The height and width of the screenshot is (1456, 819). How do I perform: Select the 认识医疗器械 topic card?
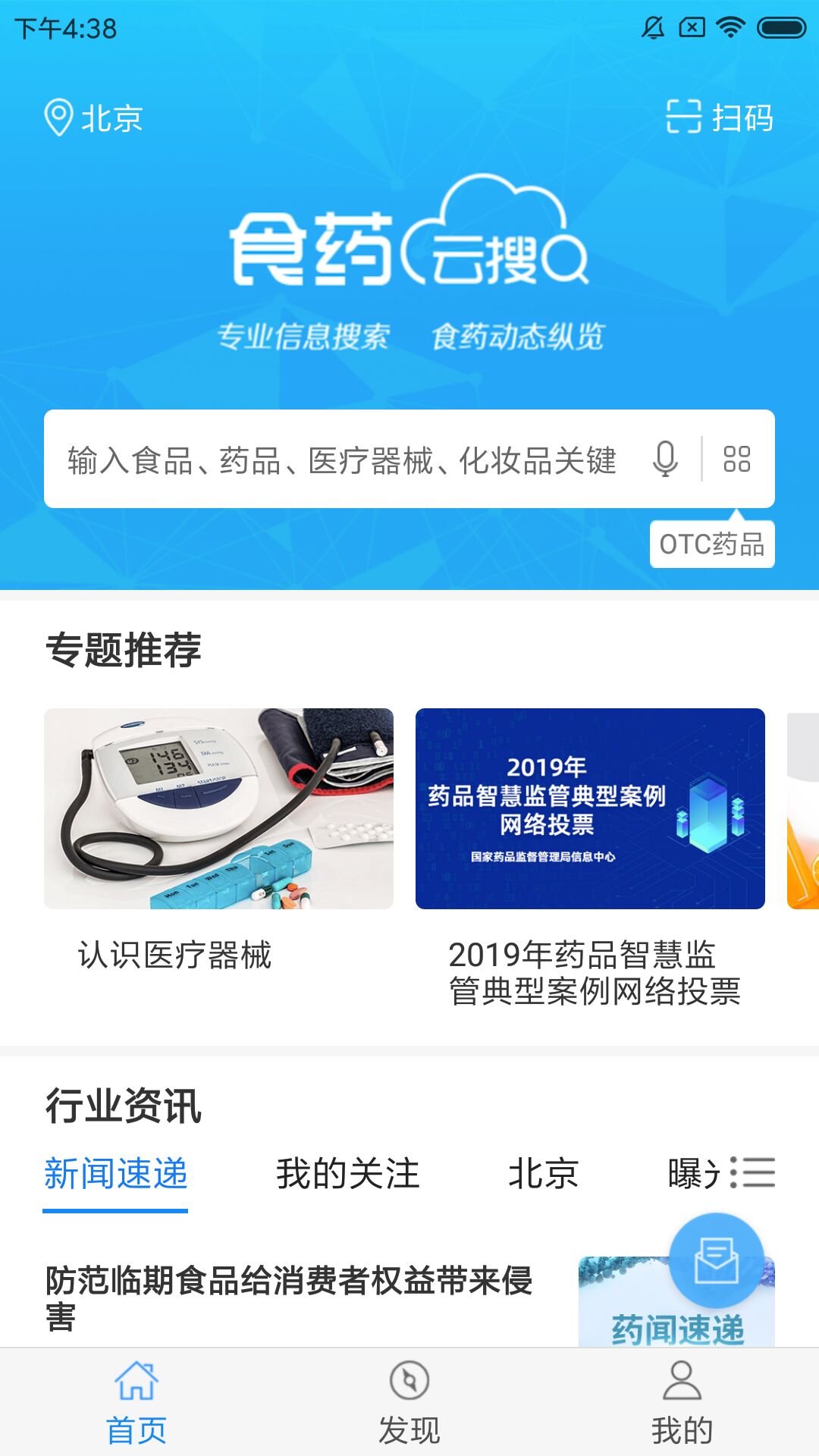(x=219, y=809)
